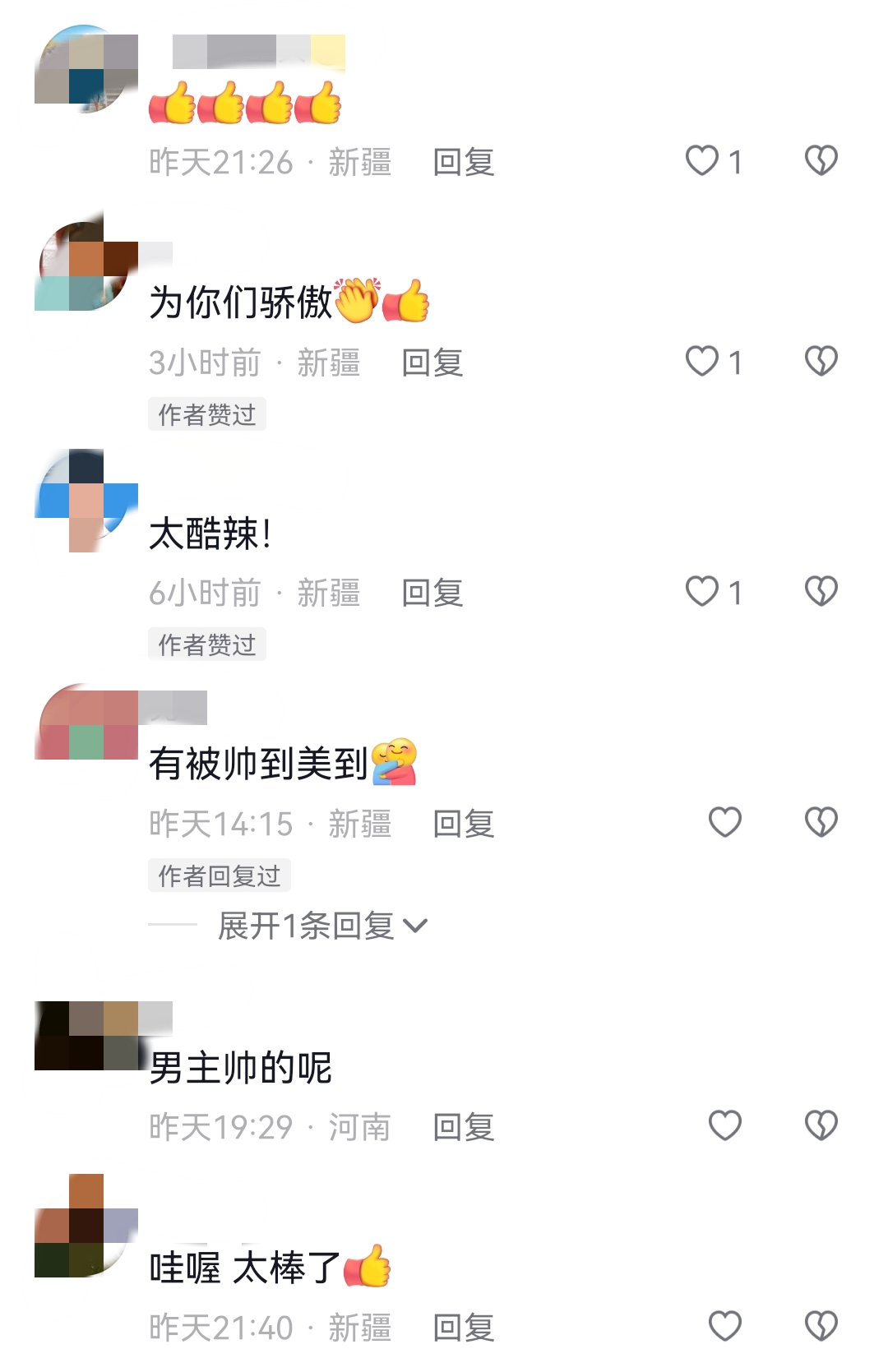Like the comment 哇喔 太棒了
Image resolution: width=888 pixels, height=1372 pixels.
(724, 1326)
